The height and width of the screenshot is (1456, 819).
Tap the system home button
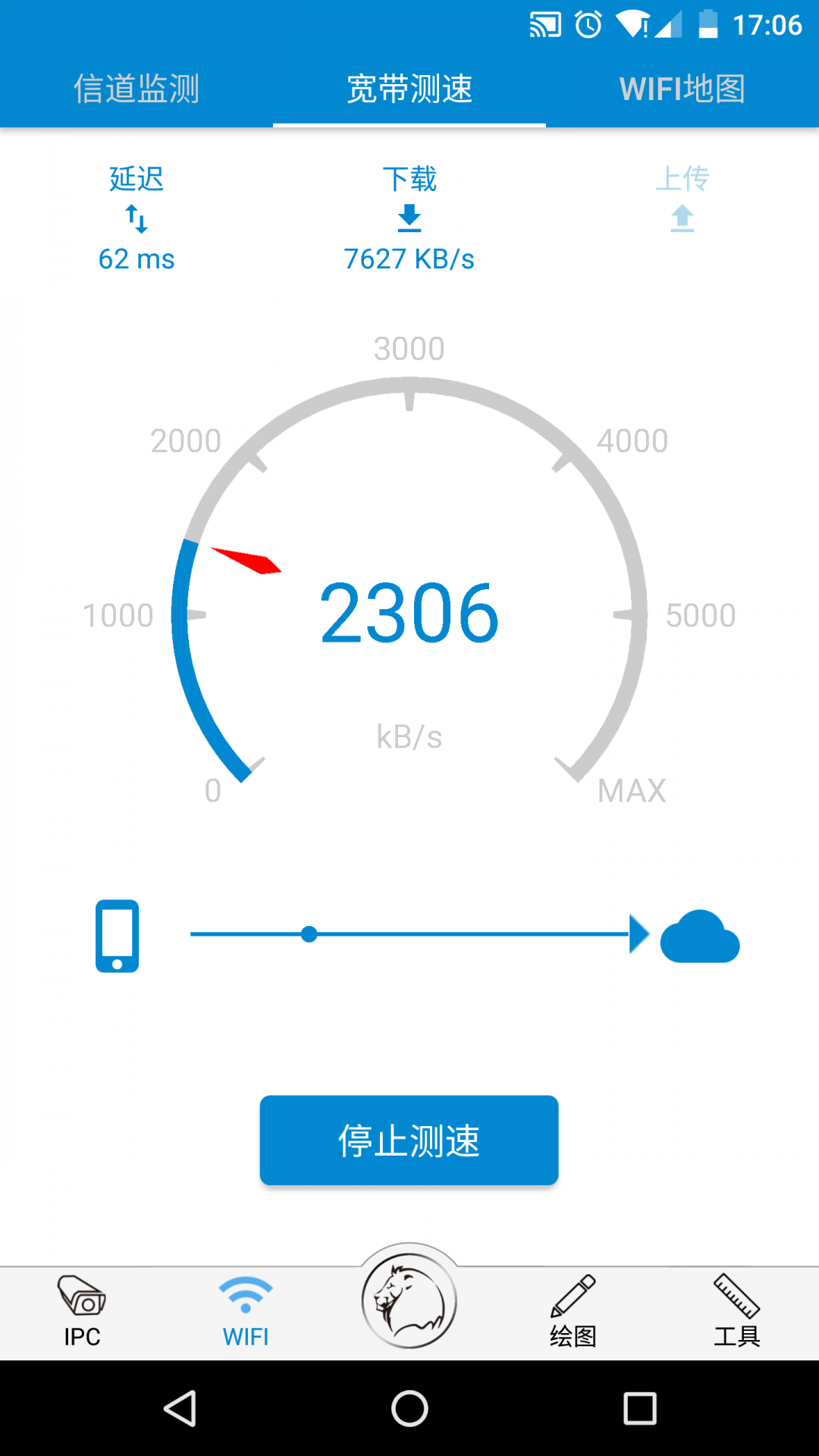[409, 1408]
